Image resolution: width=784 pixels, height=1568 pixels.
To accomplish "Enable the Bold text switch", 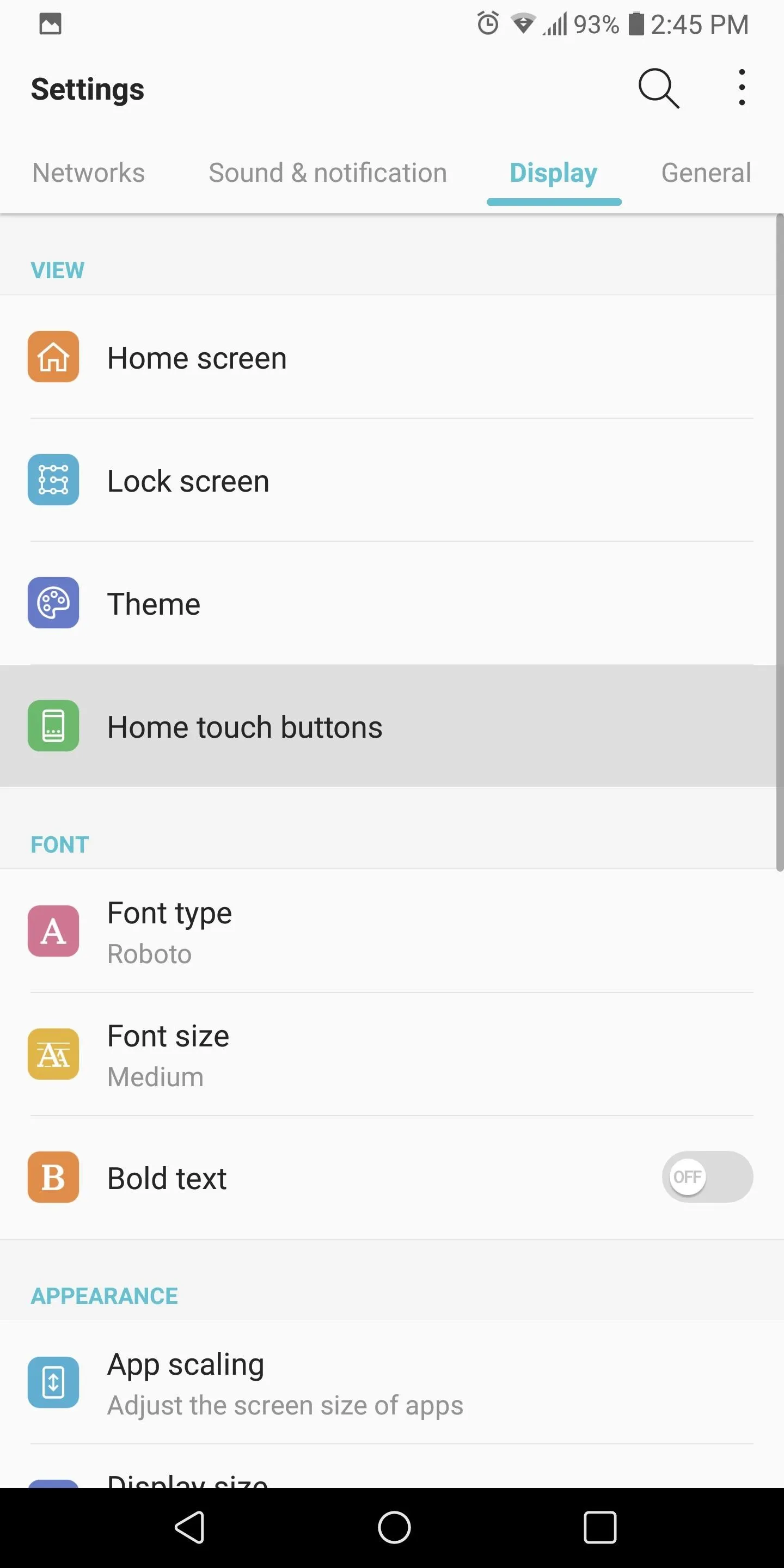I will 707,1177.
